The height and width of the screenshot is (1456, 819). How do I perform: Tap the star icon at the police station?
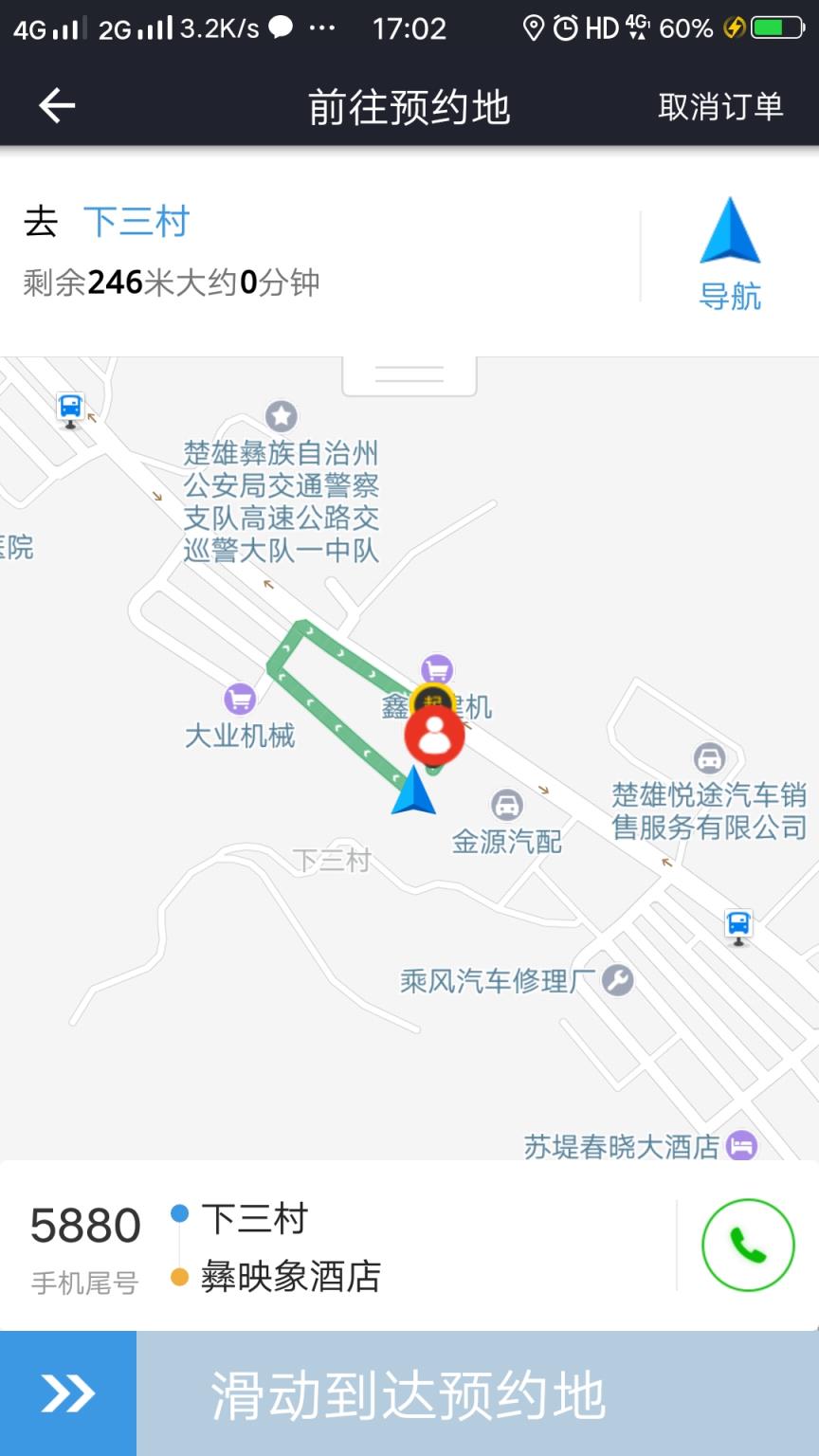tap(280, 417)
